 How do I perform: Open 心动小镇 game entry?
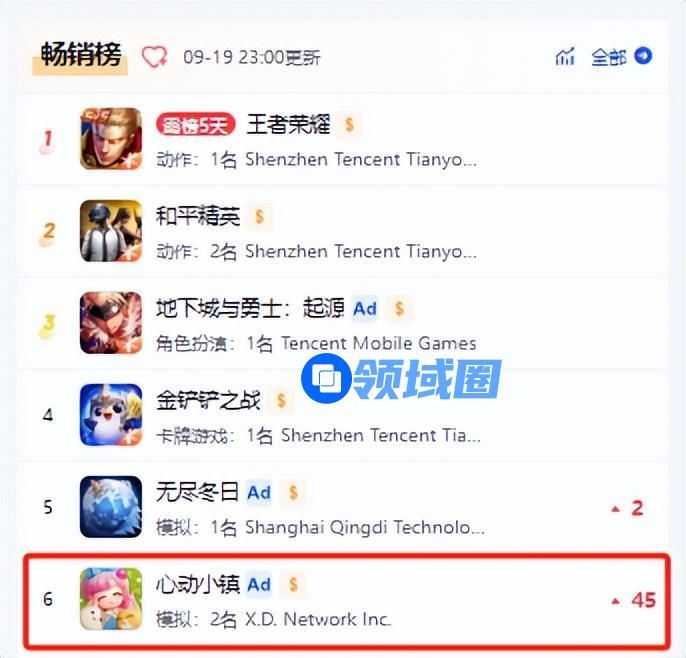click(x=198, y=584)
